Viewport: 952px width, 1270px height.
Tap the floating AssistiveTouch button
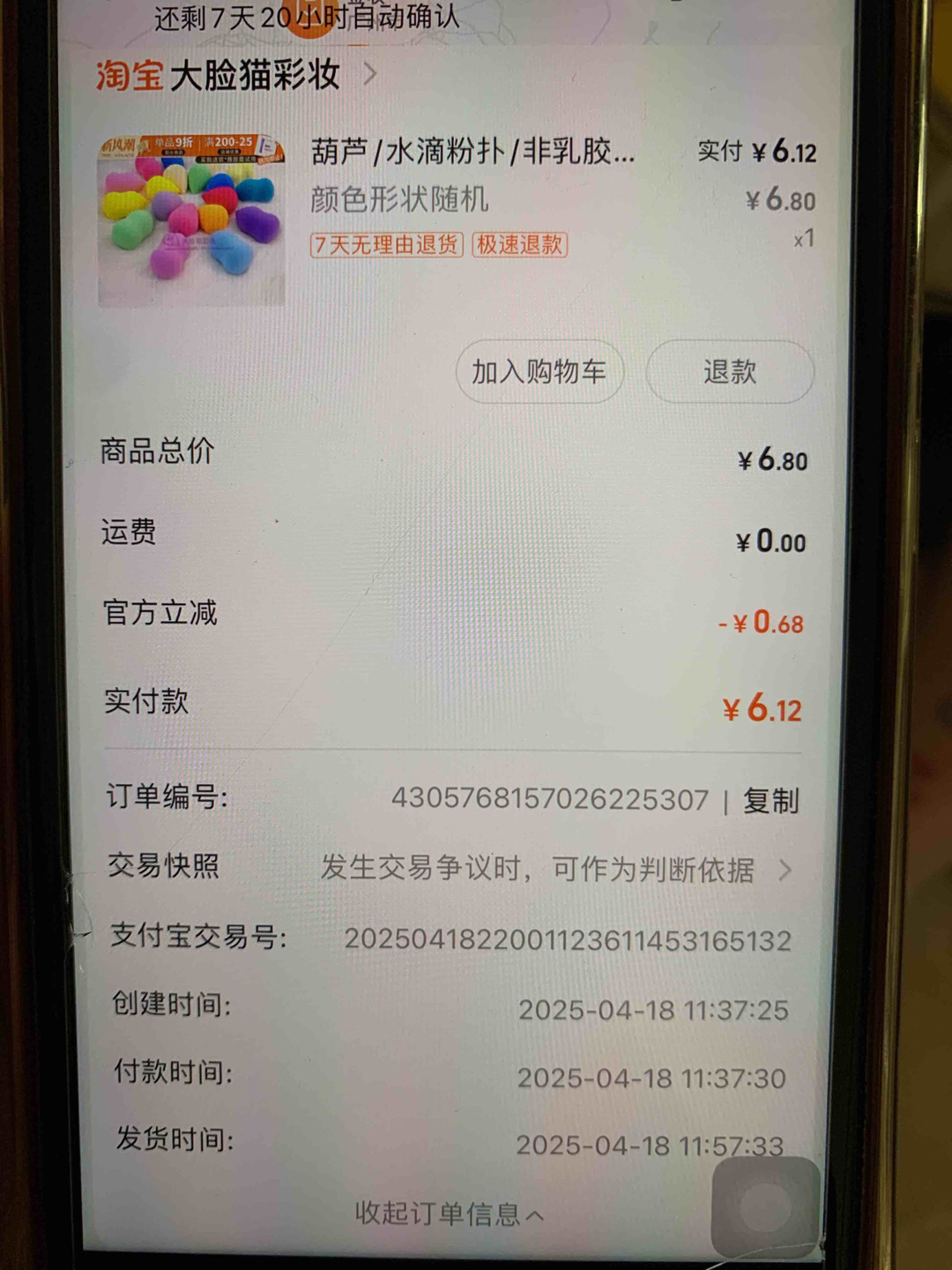765,1208
